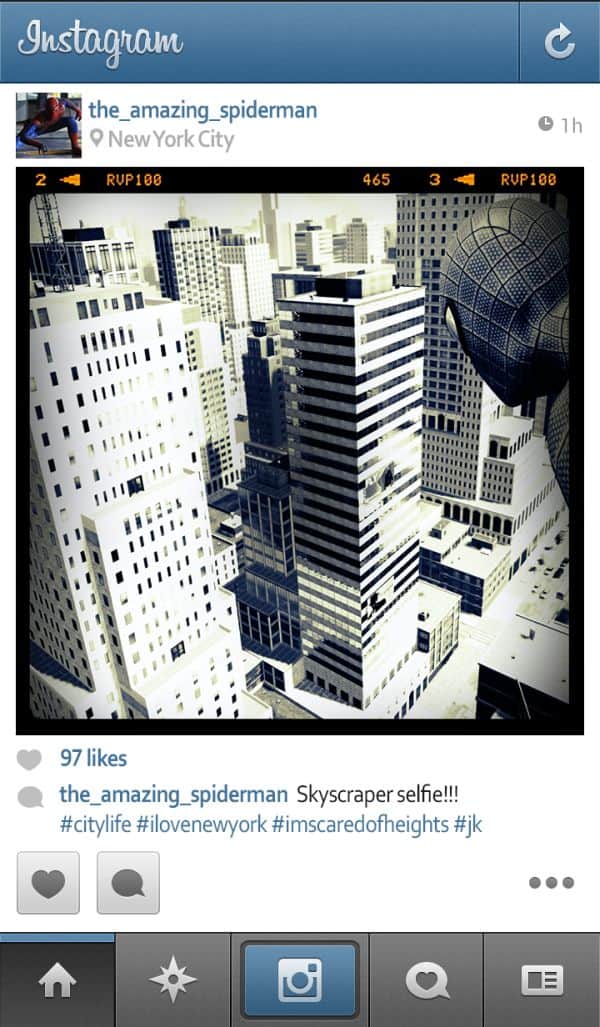
Task: Switch to the Explore tab
Action: 173,981
